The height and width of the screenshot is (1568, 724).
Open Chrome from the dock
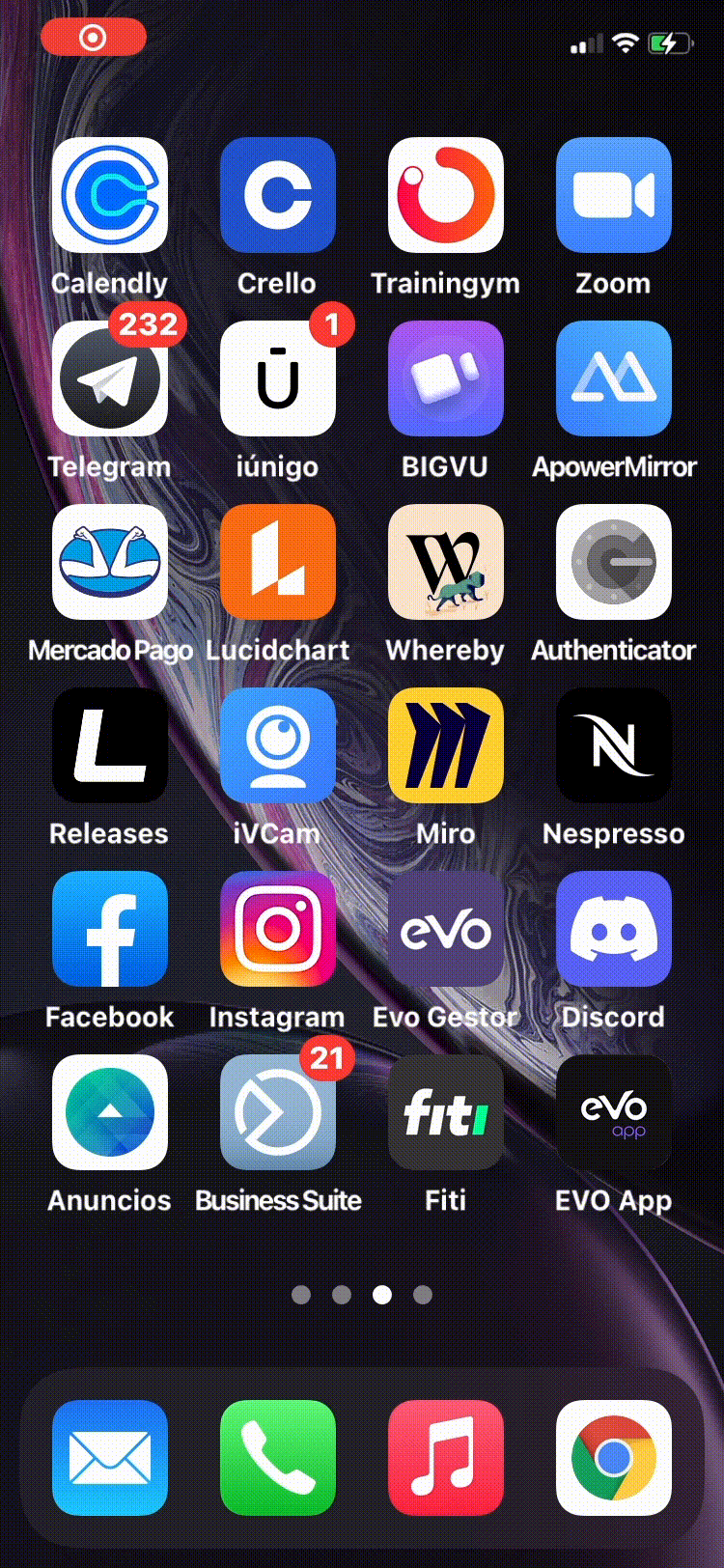point(613,1458)
